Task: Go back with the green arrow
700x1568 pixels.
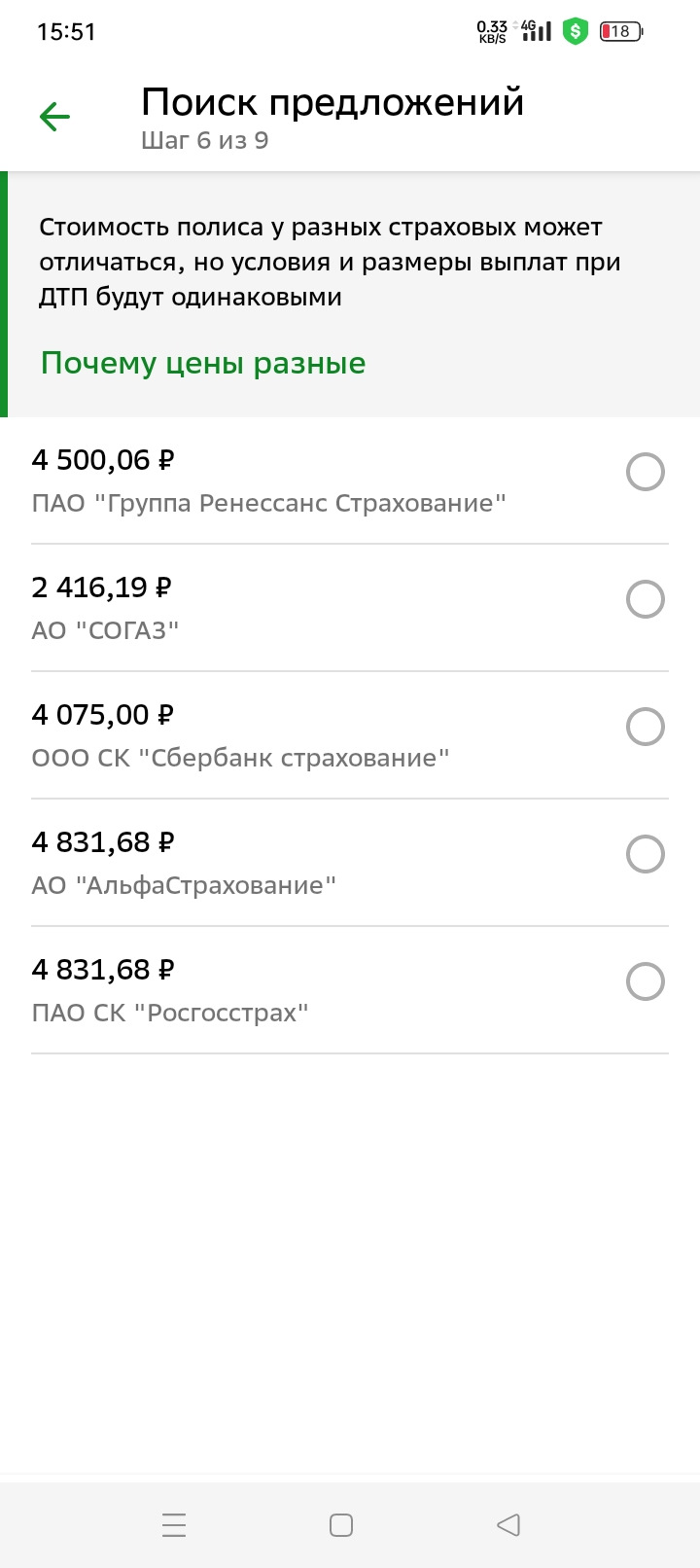Action: coord(55,118)
